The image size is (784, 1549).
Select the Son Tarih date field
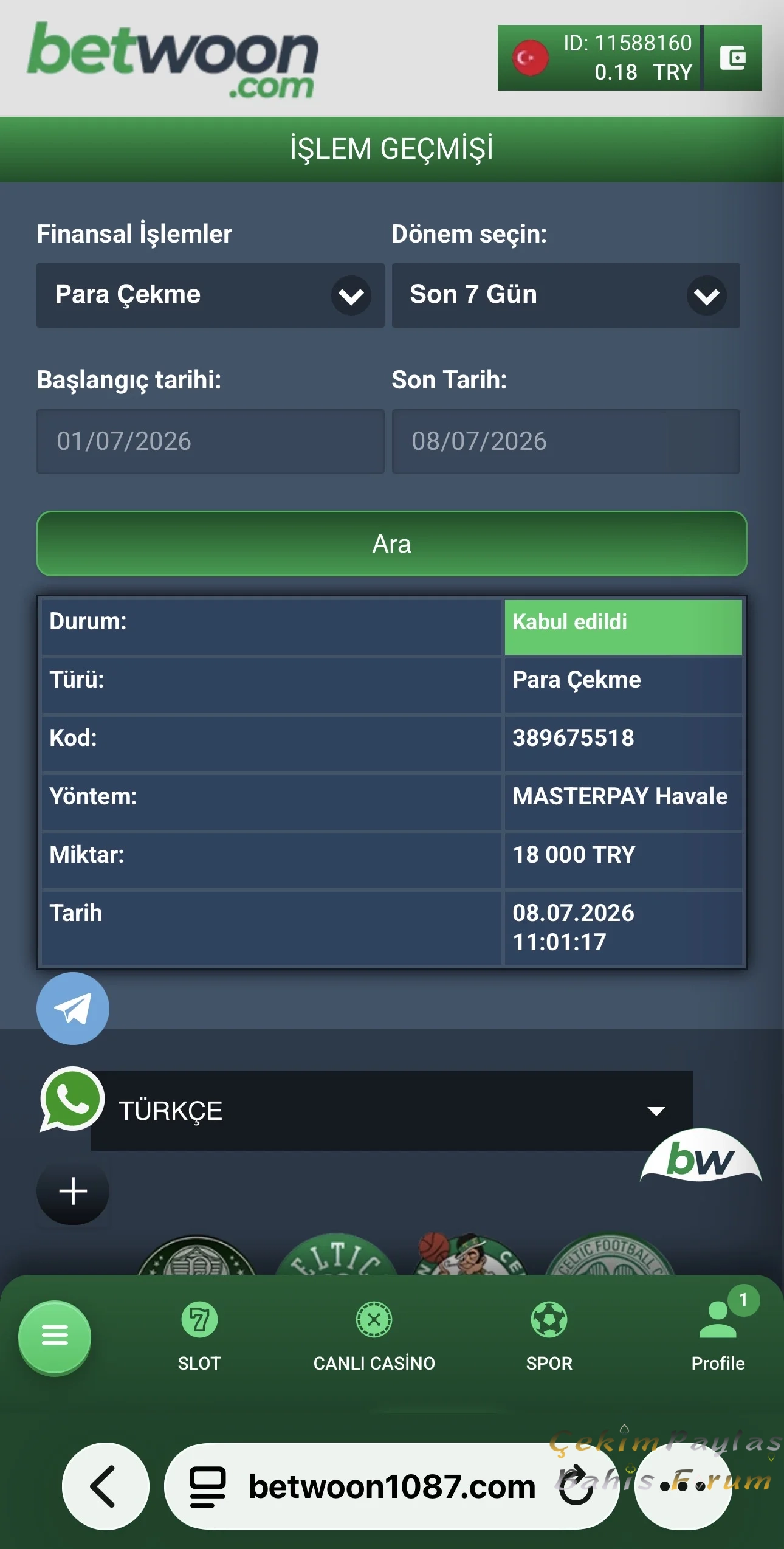(566, 441)
